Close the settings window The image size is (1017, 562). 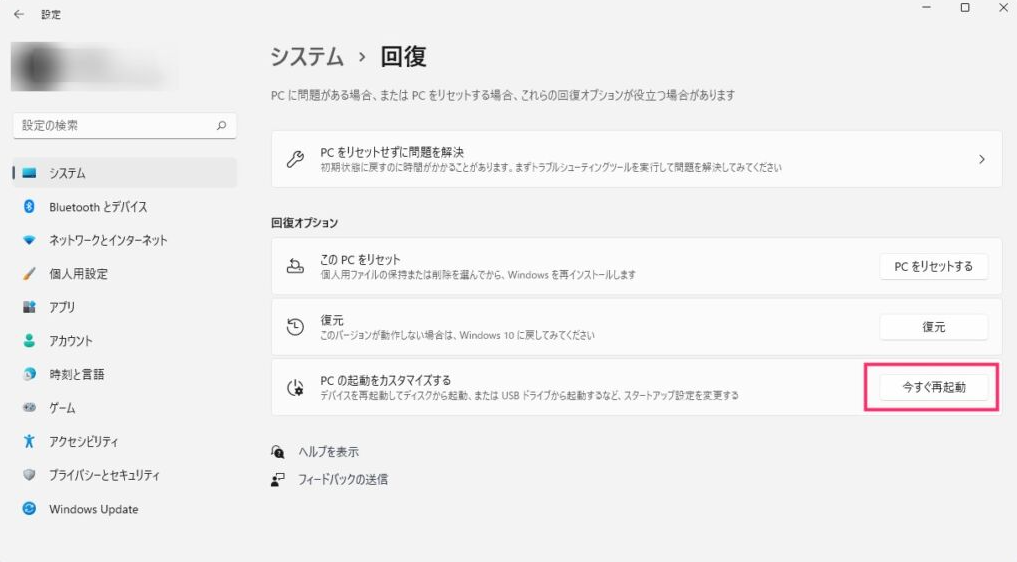click(1003, 8)
